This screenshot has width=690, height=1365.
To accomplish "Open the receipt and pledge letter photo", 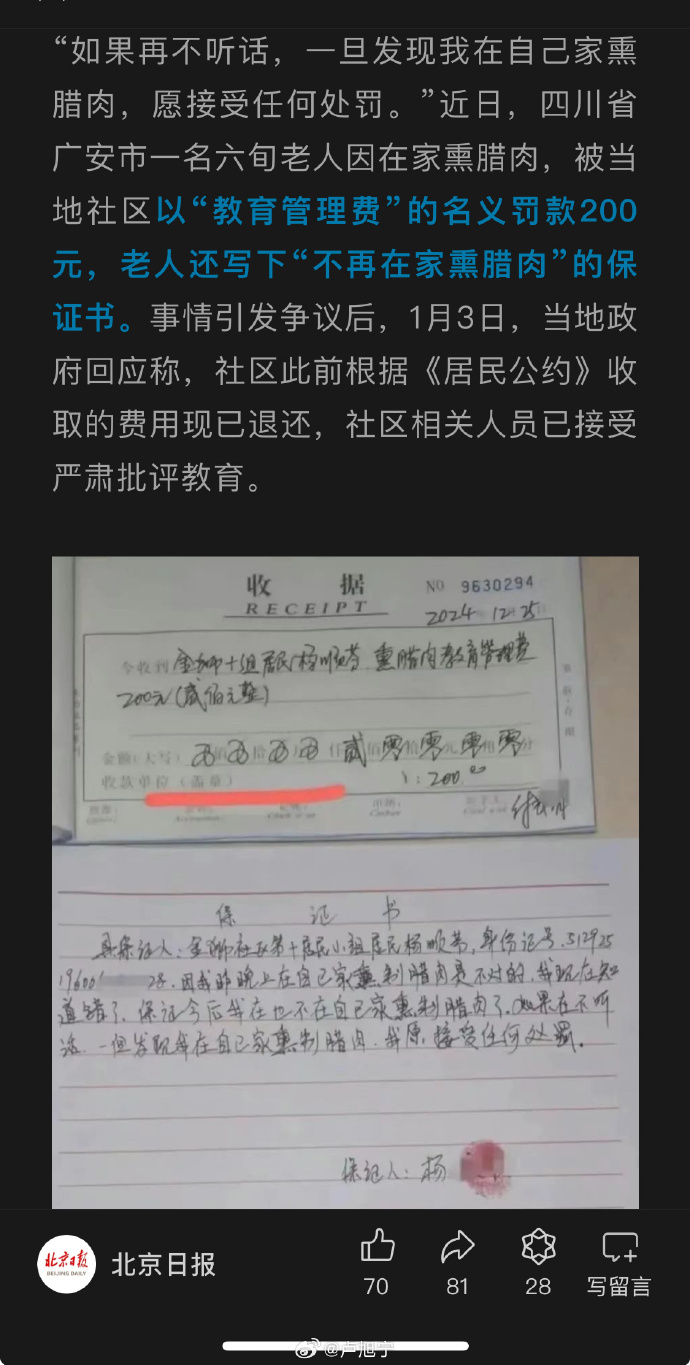I will click(345, 880).
